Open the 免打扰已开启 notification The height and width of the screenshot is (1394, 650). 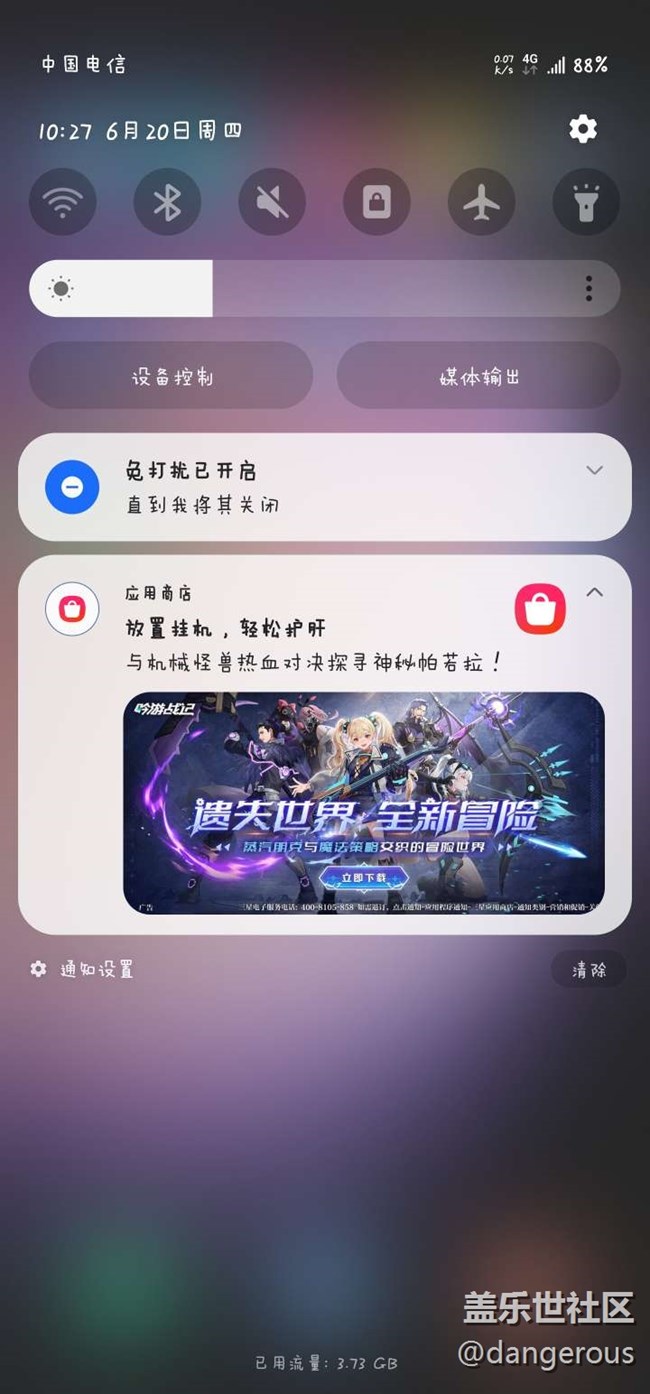click(x=325, y=487)
